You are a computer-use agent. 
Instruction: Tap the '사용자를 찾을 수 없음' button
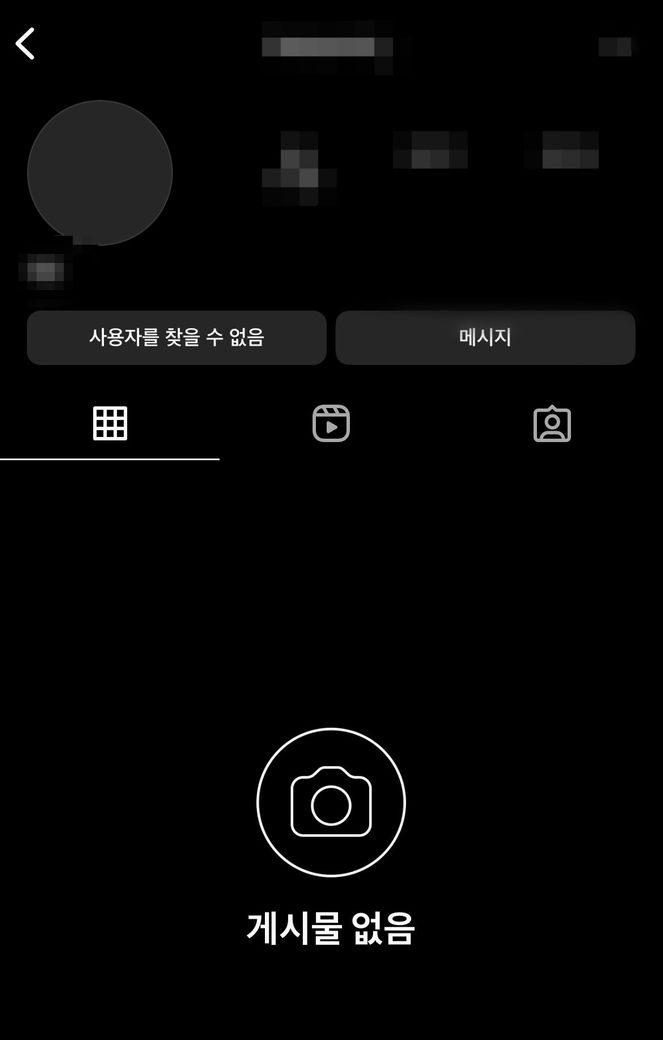tap(176, 337)
